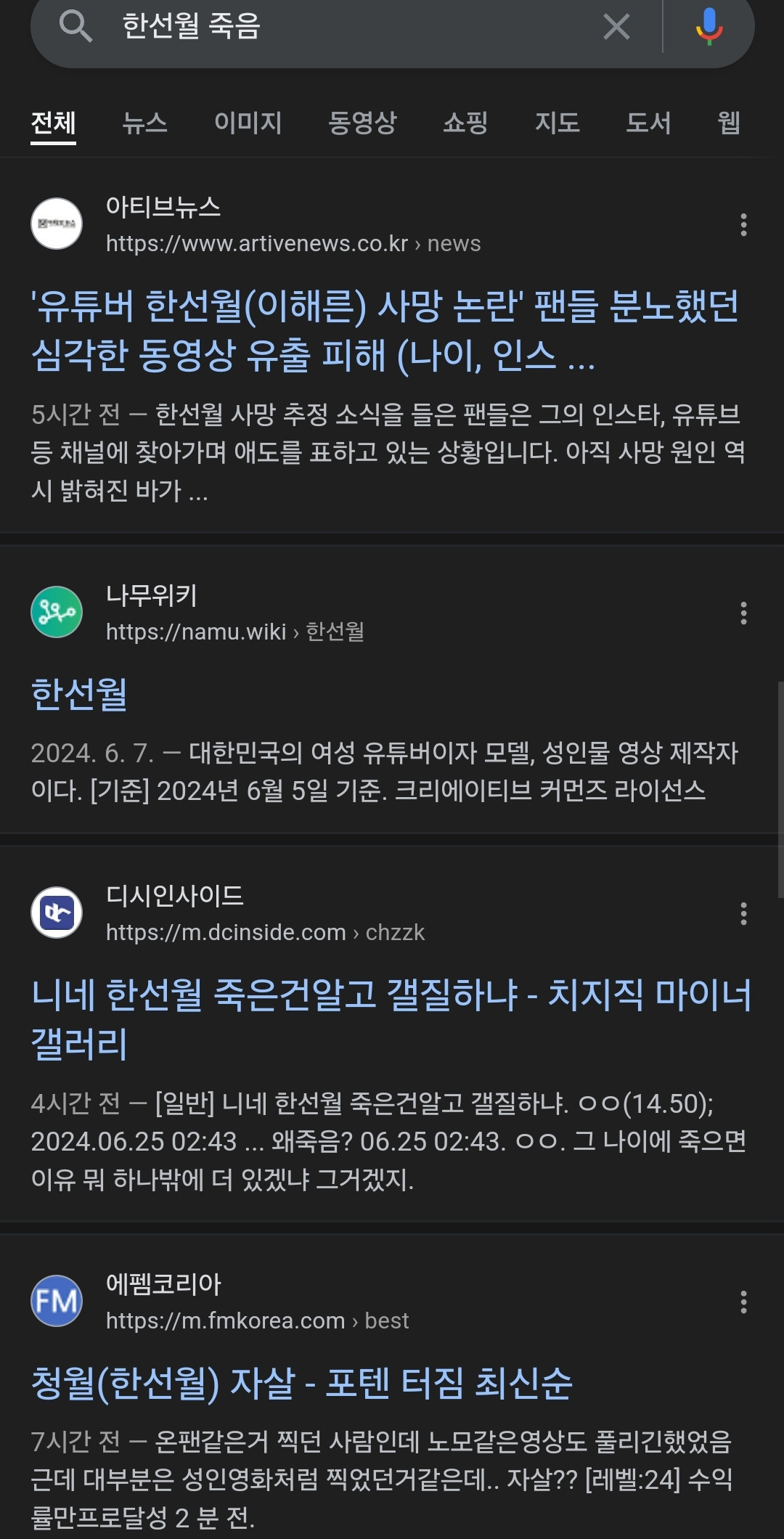The width and height of the screenshot is (784, 1539).
Task: Switch to the 동영상 tab
Action: [x=362, y=123]
